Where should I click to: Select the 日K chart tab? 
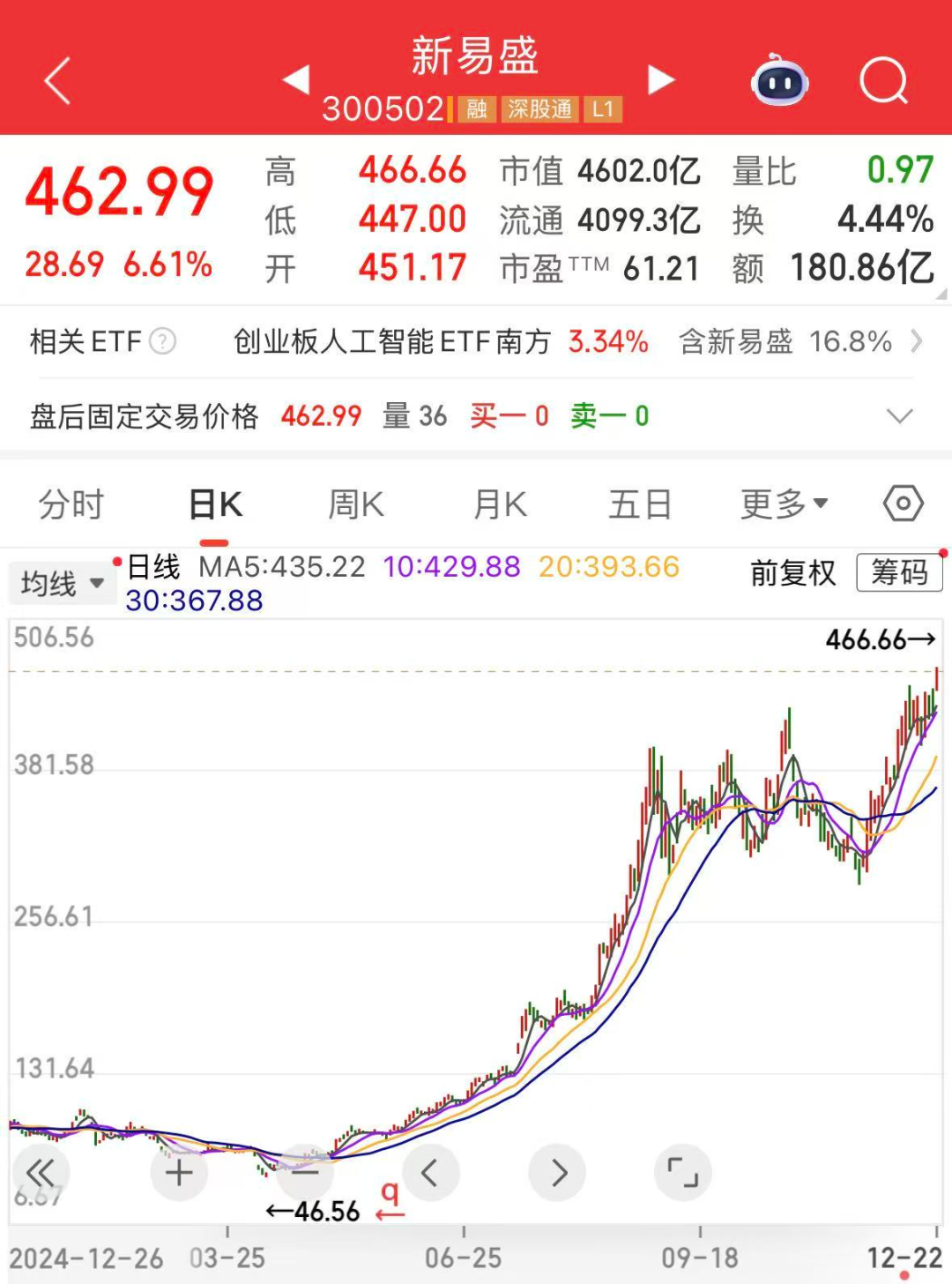click(x=215, y=504)
